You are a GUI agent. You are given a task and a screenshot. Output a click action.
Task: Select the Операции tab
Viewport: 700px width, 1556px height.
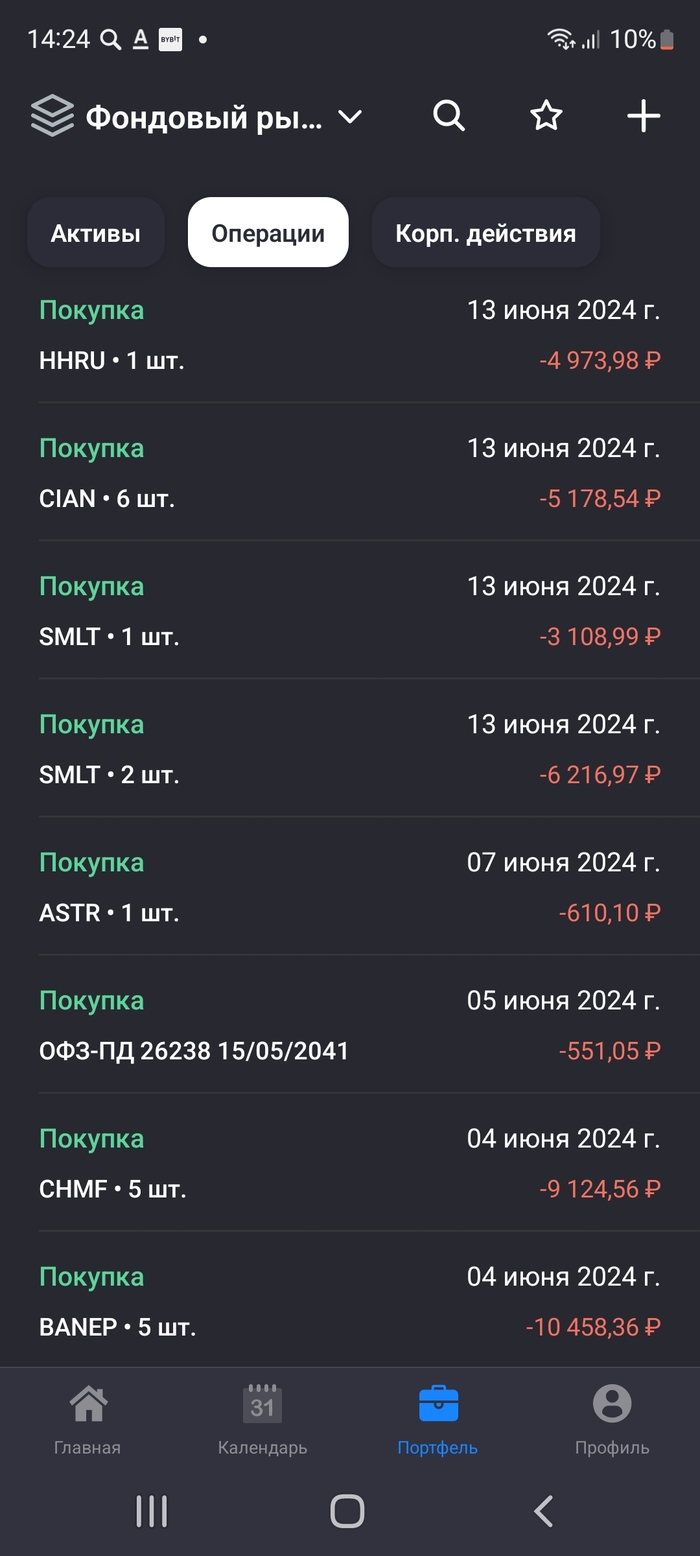[x=268, y=233]
